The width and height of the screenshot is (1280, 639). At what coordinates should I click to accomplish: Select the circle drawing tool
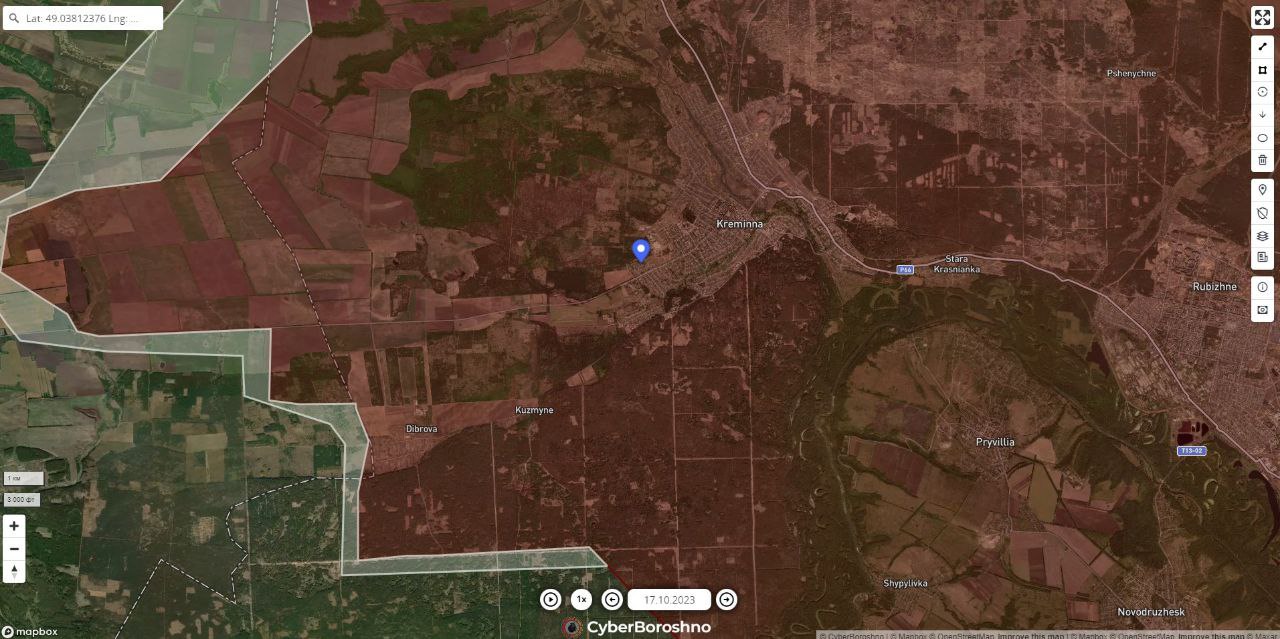coord(1262,92)
